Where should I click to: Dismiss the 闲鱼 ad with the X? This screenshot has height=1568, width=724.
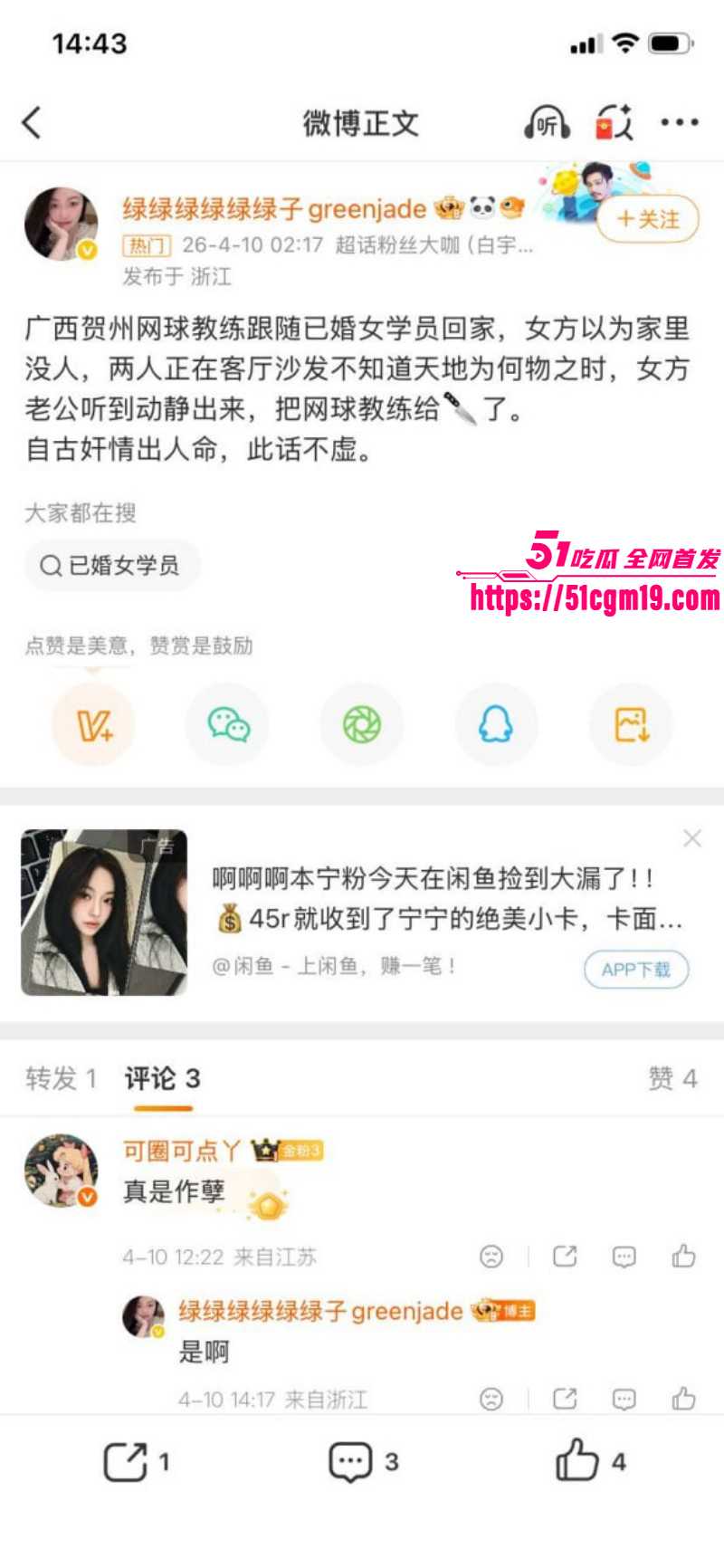tap(693, 837)
